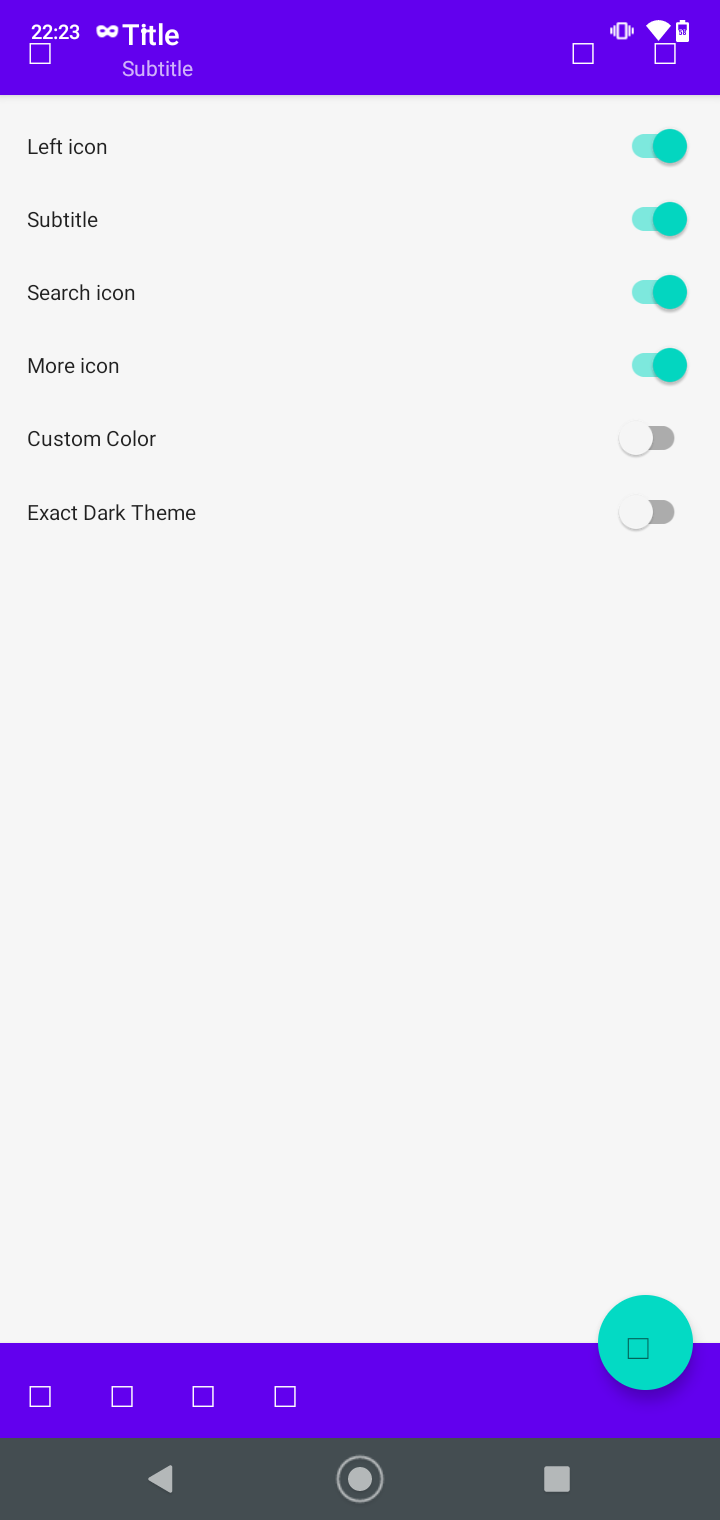The height and width of the screenshot is (1520, 720).
Task: Tap the Title text in the app bar
Action: click(151, 34)
